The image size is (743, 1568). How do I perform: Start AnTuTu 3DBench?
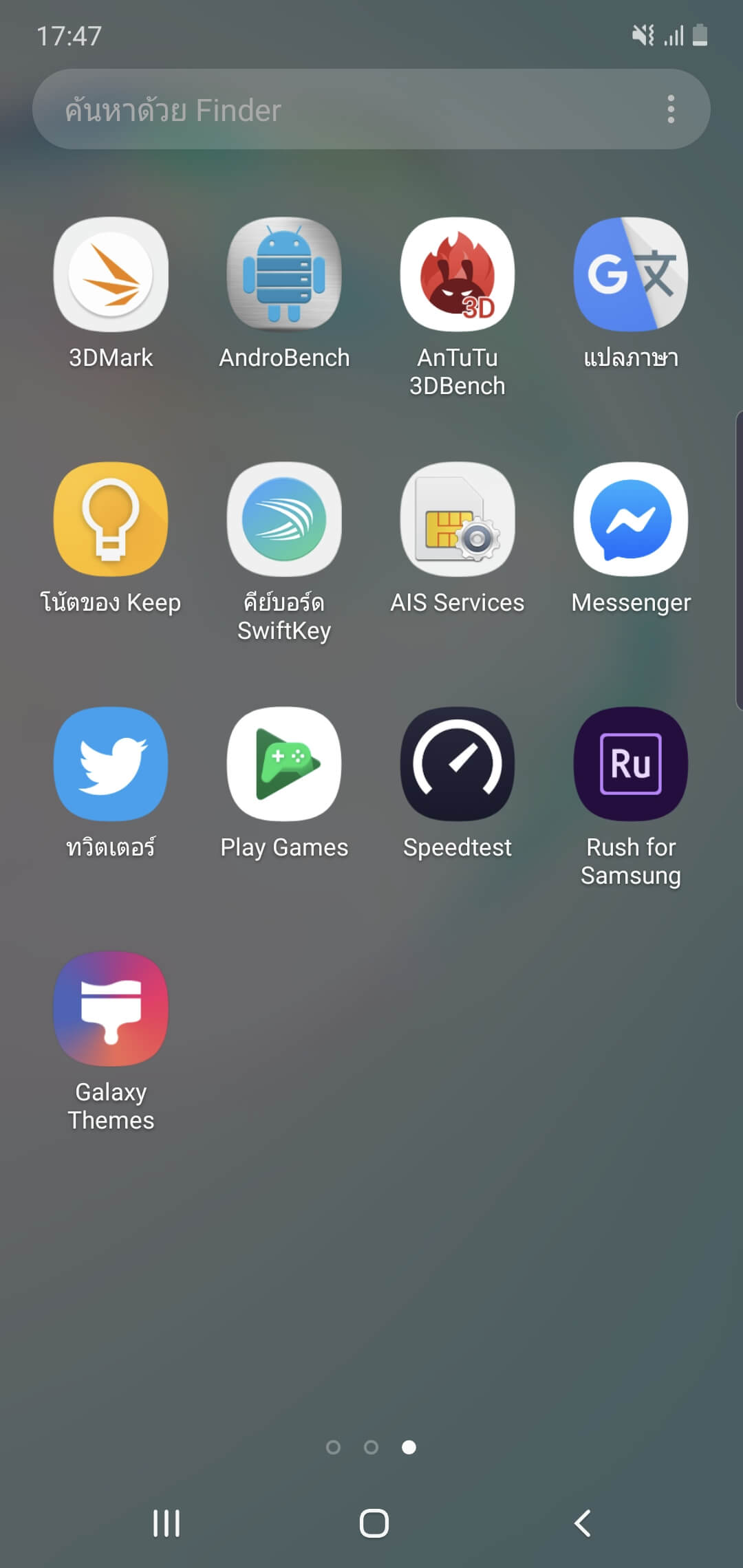coord(457,275)
